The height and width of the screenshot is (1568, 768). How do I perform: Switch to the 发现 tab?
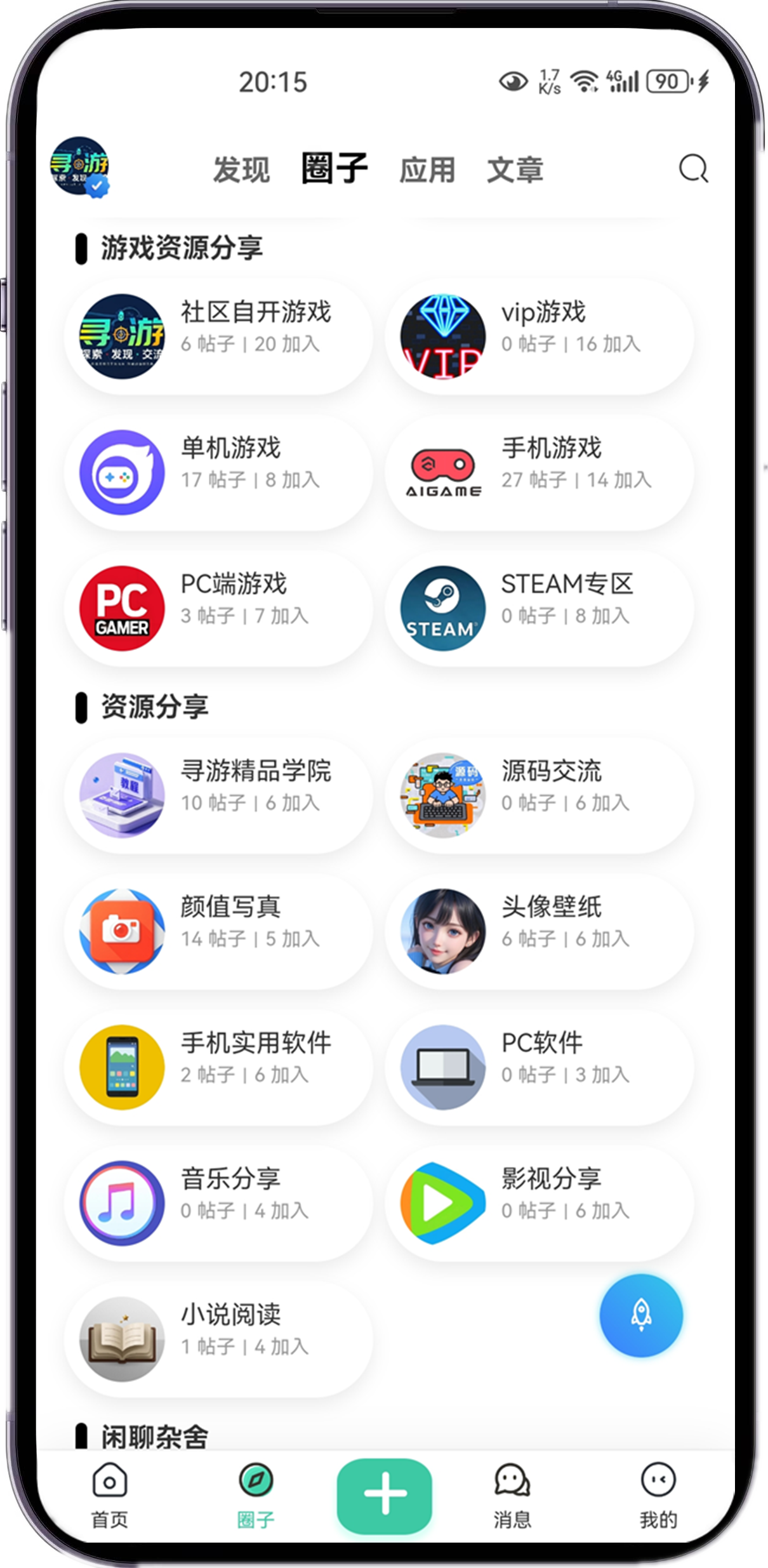tap(241, 170)
